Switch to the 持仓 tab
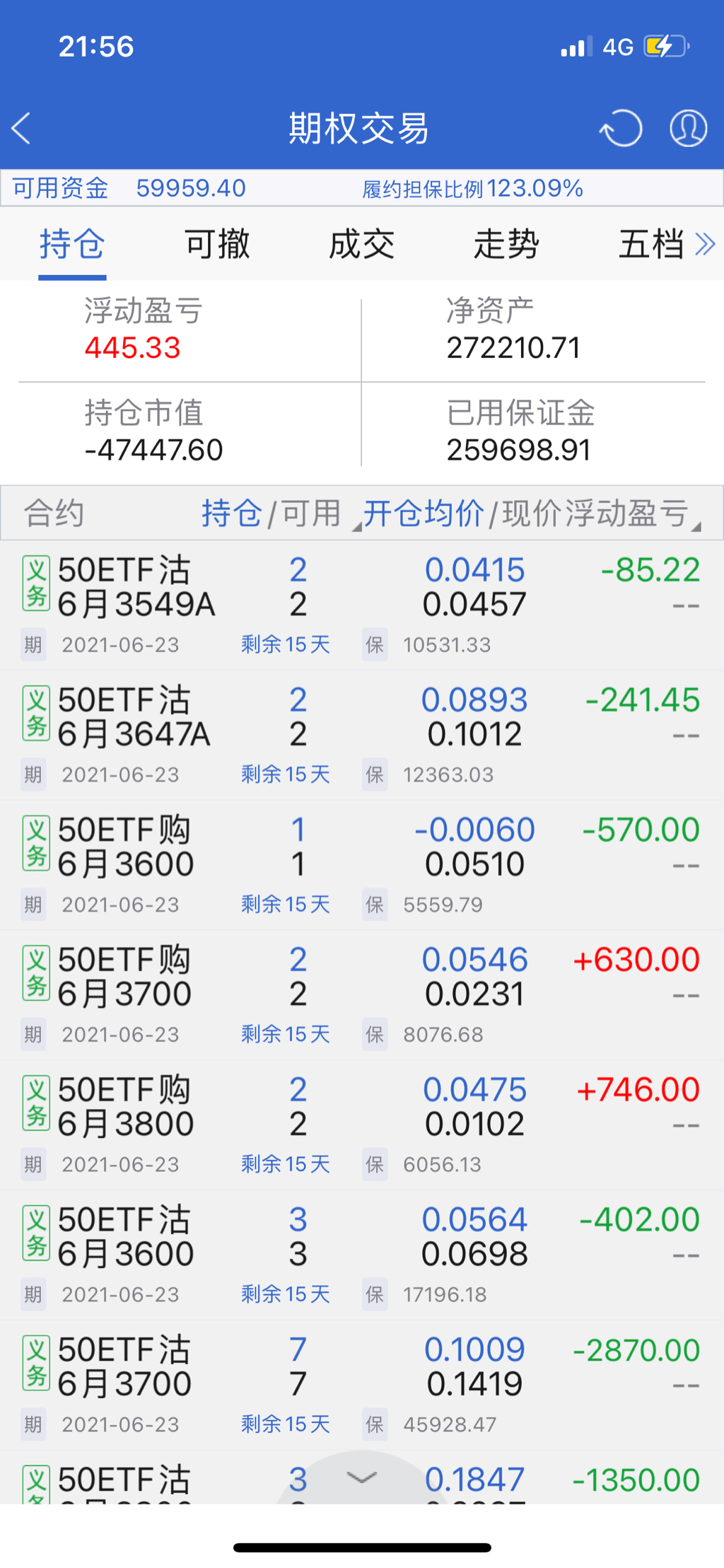Screen dimensions: 724x1568 (x=72, y=245)
